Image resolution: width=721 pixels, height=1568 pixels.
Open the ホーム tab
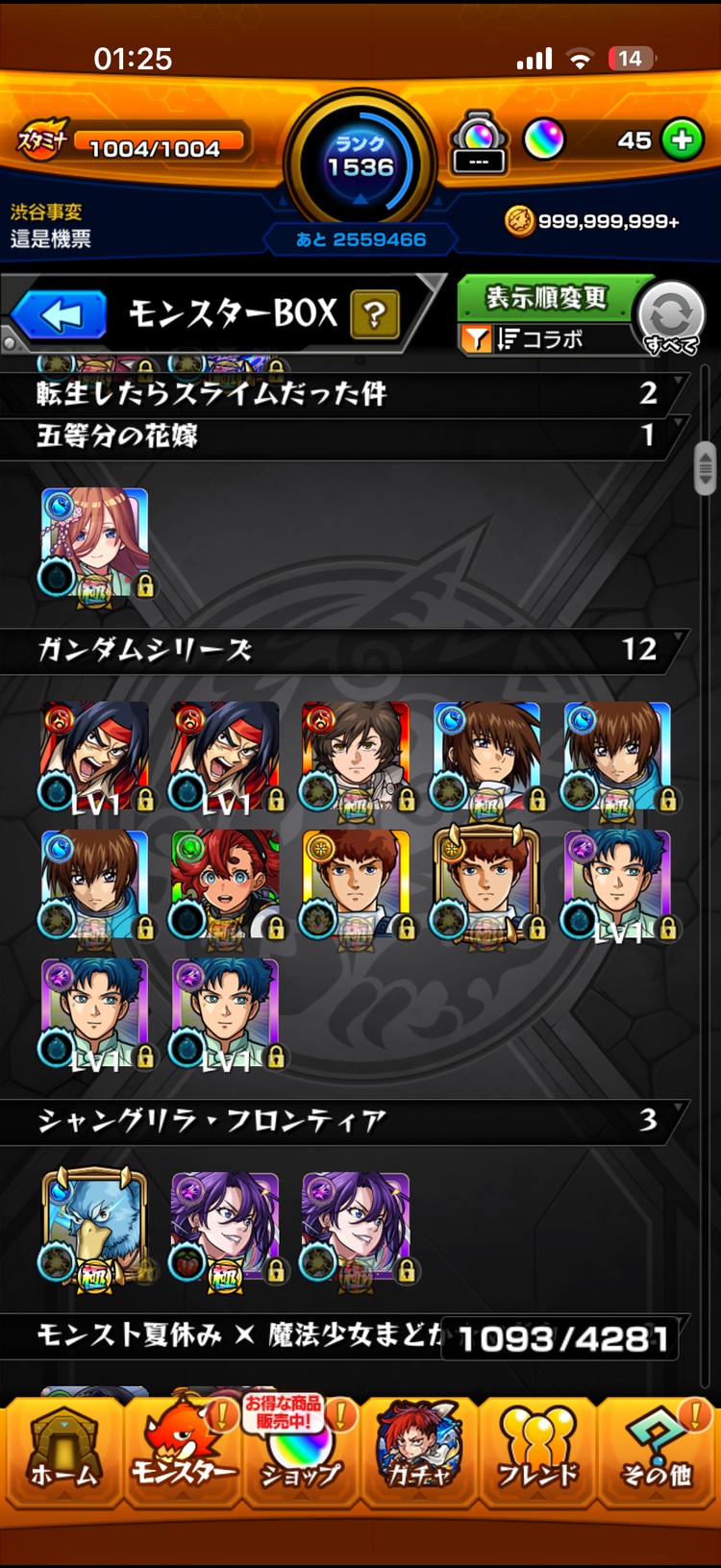tap(63, 1452)
